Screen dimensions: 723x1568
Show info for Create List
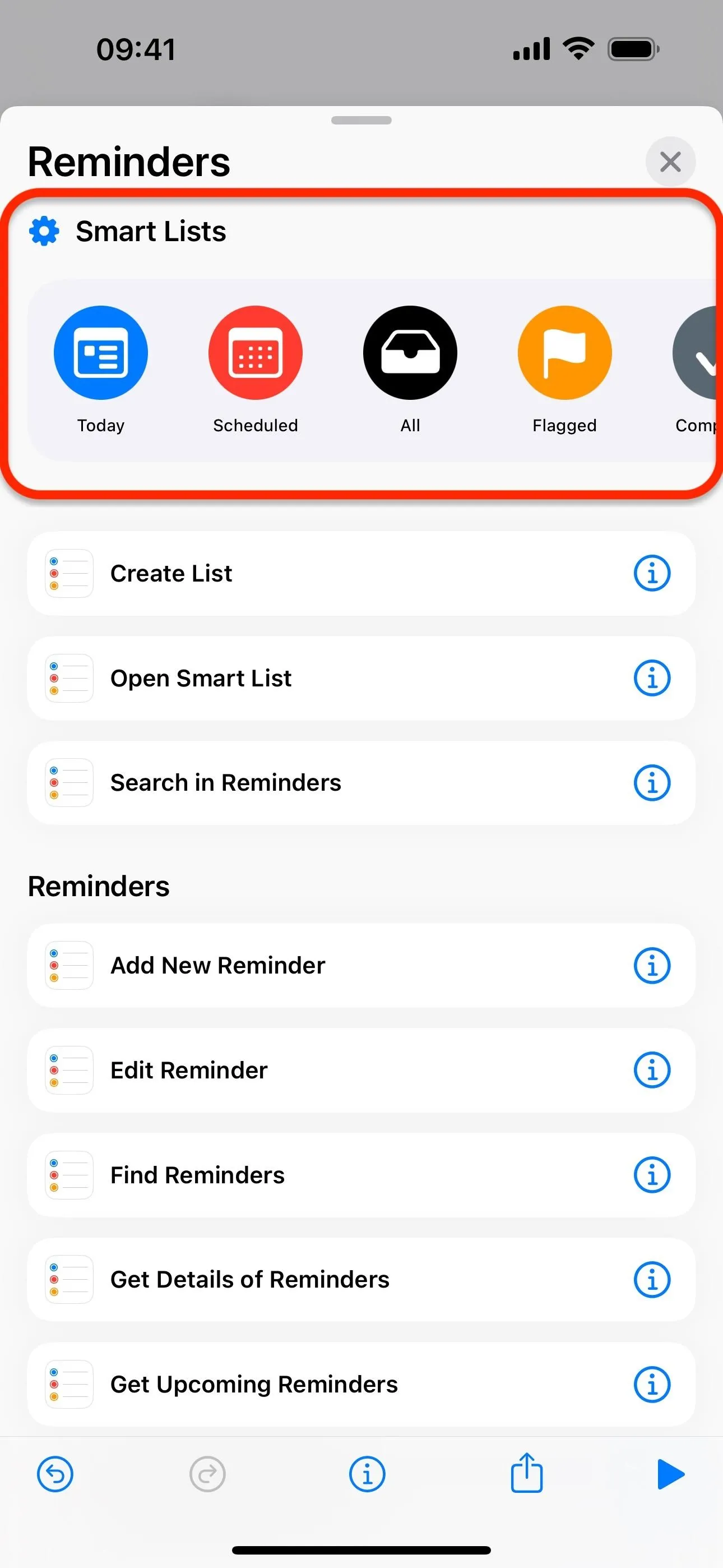click(652, 573)
